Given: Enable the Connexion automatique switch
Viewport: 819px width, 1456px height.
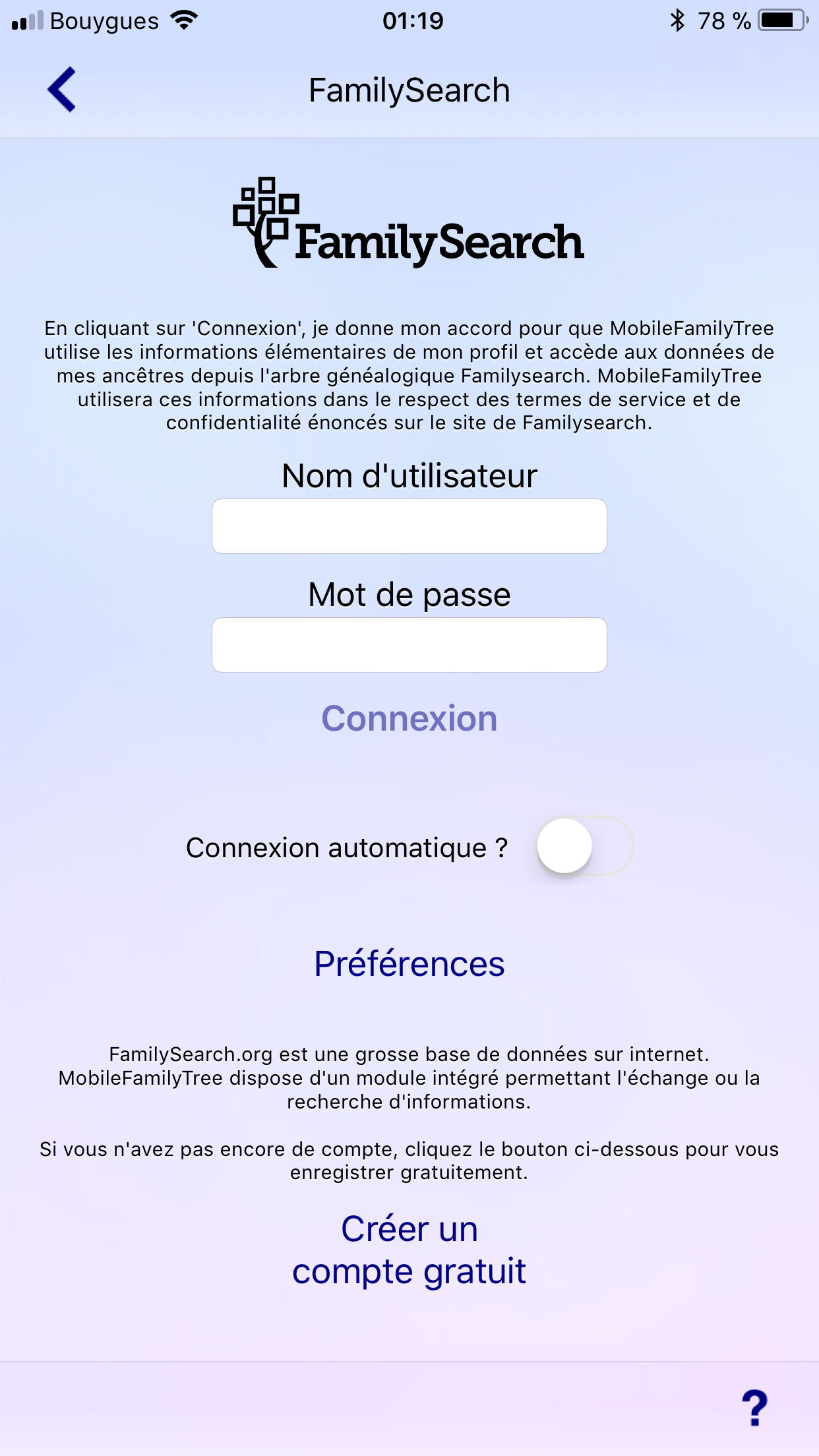Looking at the screenshot, I should click(x=584, y=846).
